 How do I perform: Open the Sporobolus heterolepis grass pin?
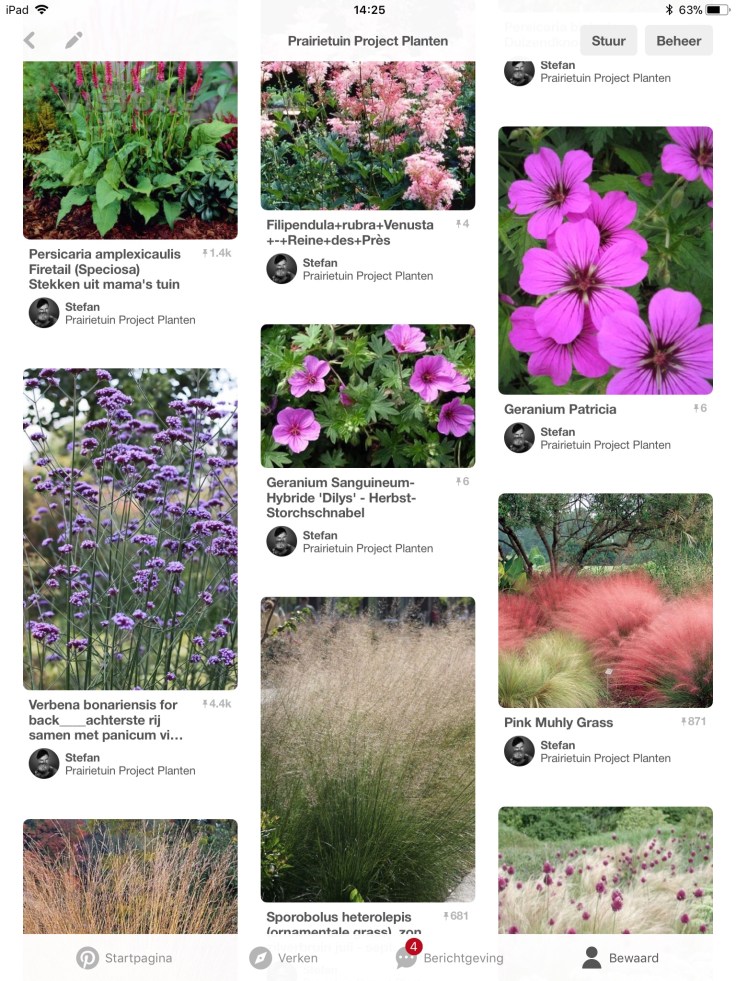tap(367, 749)
